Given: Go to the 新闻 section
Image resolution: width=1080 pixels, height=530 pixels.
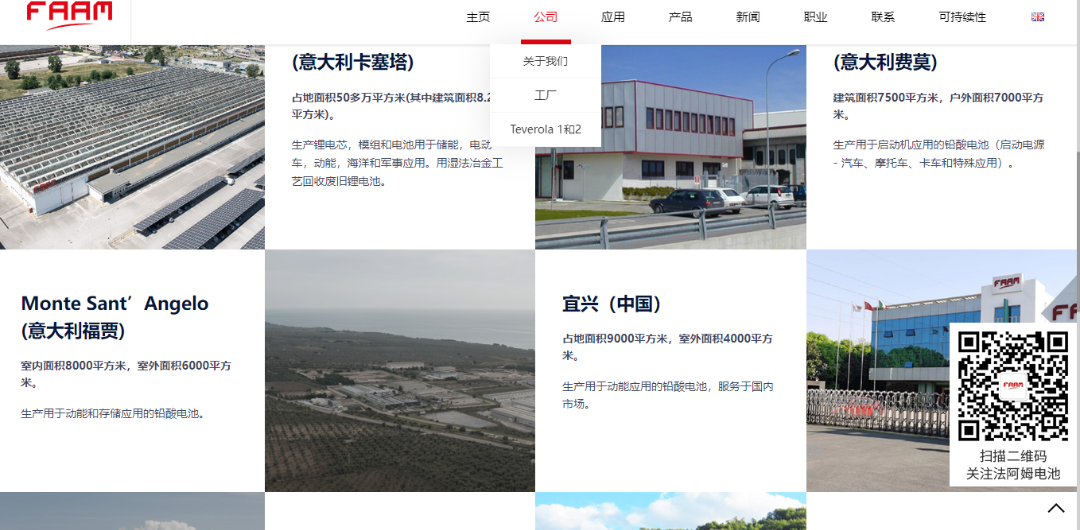Looking at the screenshot, I should point(748,17).
